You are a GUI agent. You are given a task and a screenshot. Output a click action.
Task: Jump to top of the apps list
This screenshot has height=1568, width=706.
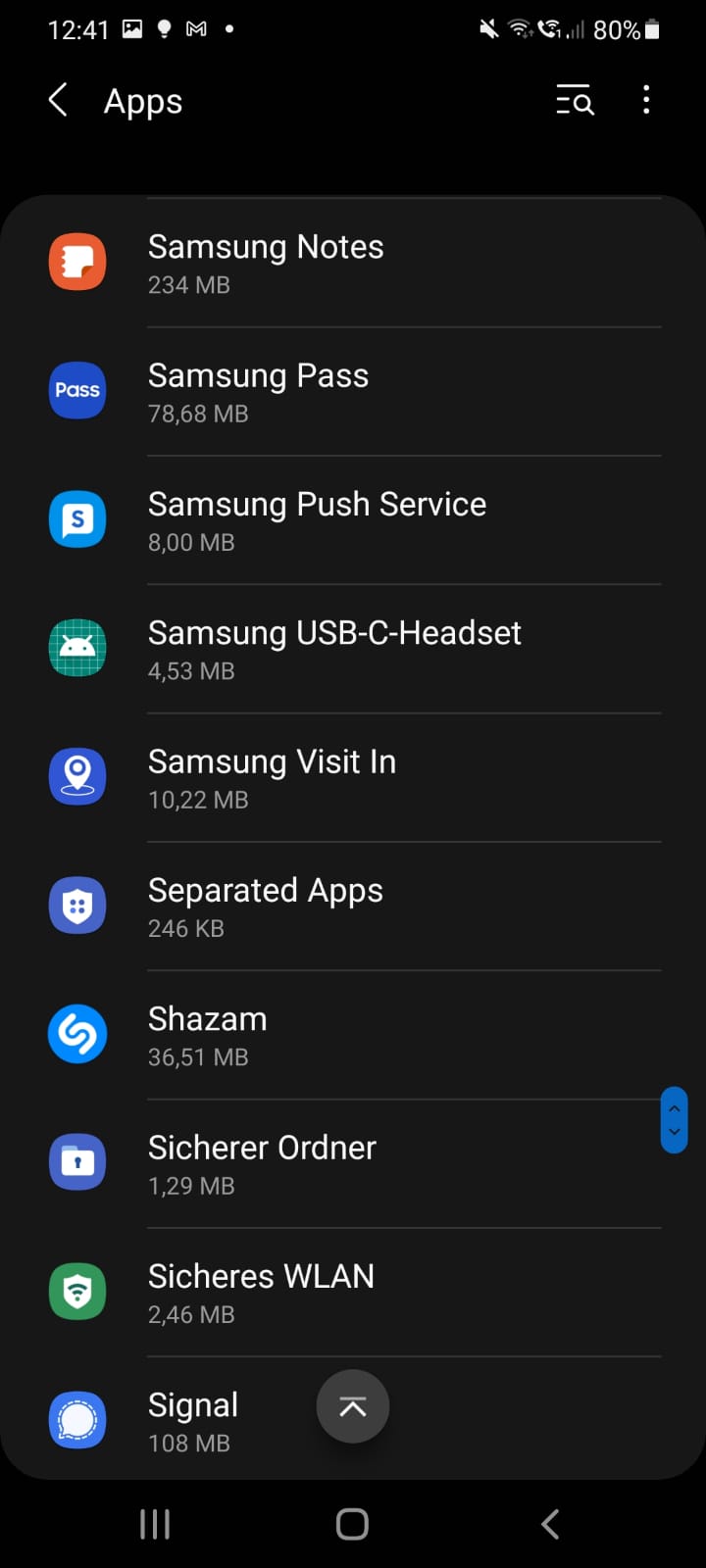pyautogui.click(x=353, y=1406)
